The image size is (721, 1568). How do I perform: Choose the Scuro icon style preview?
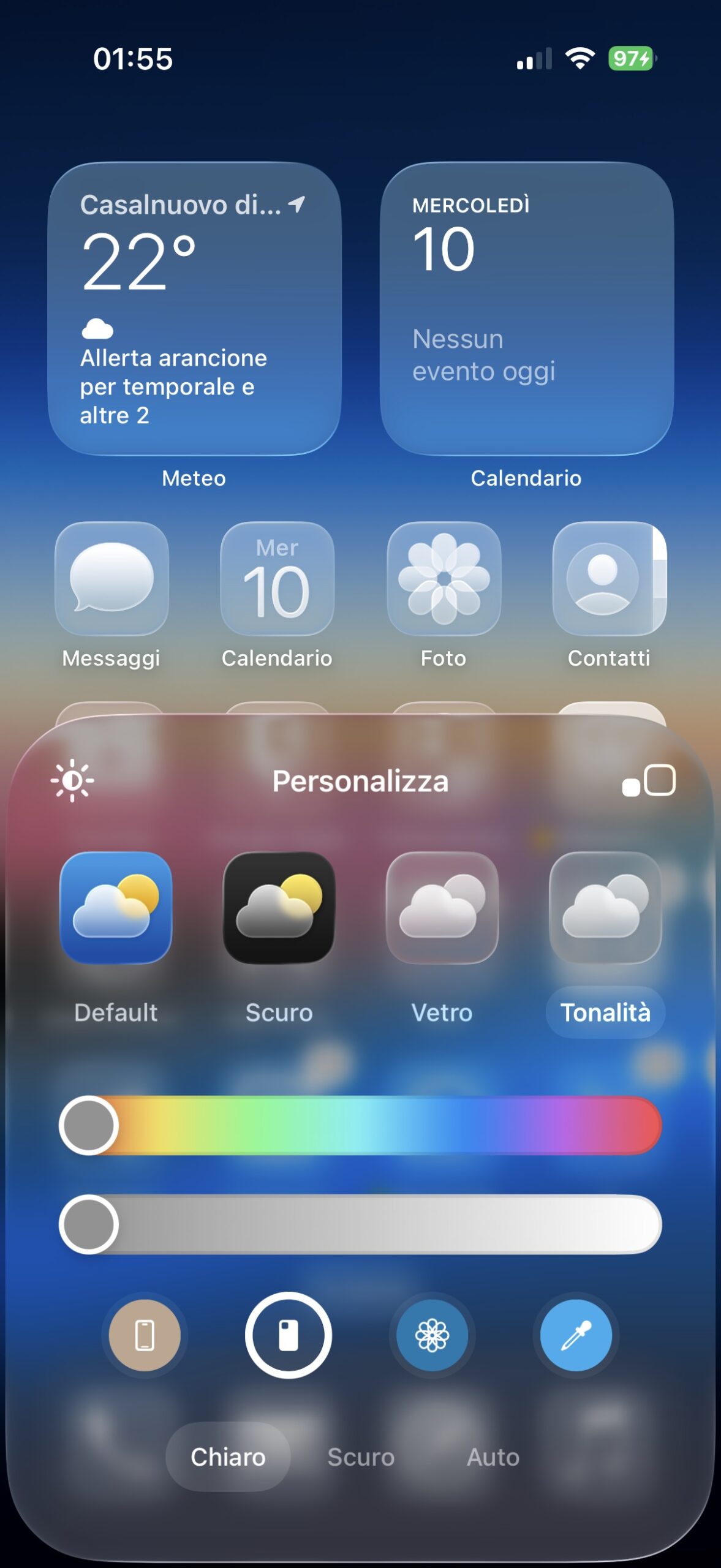[279, 908]
